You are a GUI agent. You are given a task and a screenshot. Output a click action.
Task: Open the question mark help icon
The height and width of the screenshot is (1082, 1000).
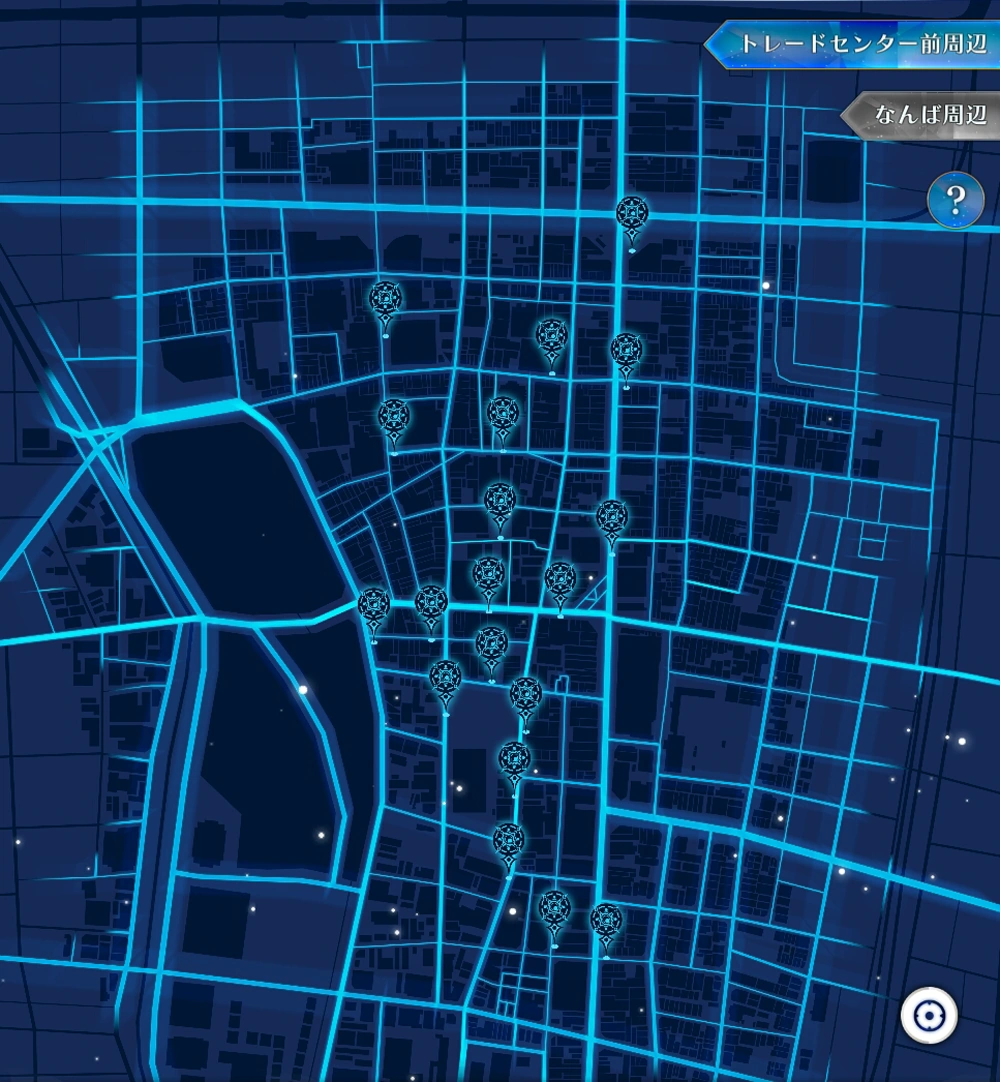955,201
